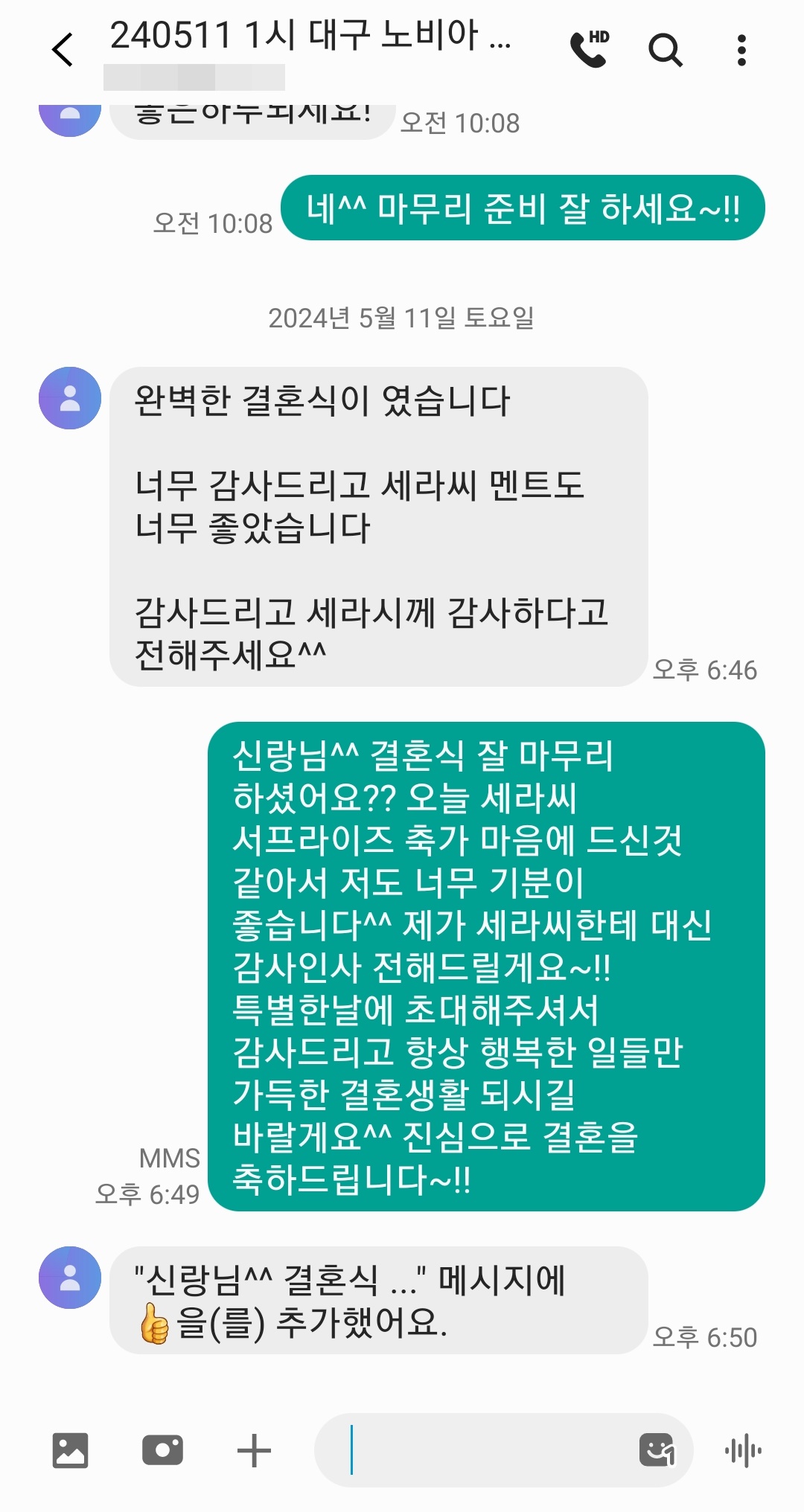This screenshot has height=1512, width=804.
Task: Open the conversation title 240511 details
Action: point(310,36)
